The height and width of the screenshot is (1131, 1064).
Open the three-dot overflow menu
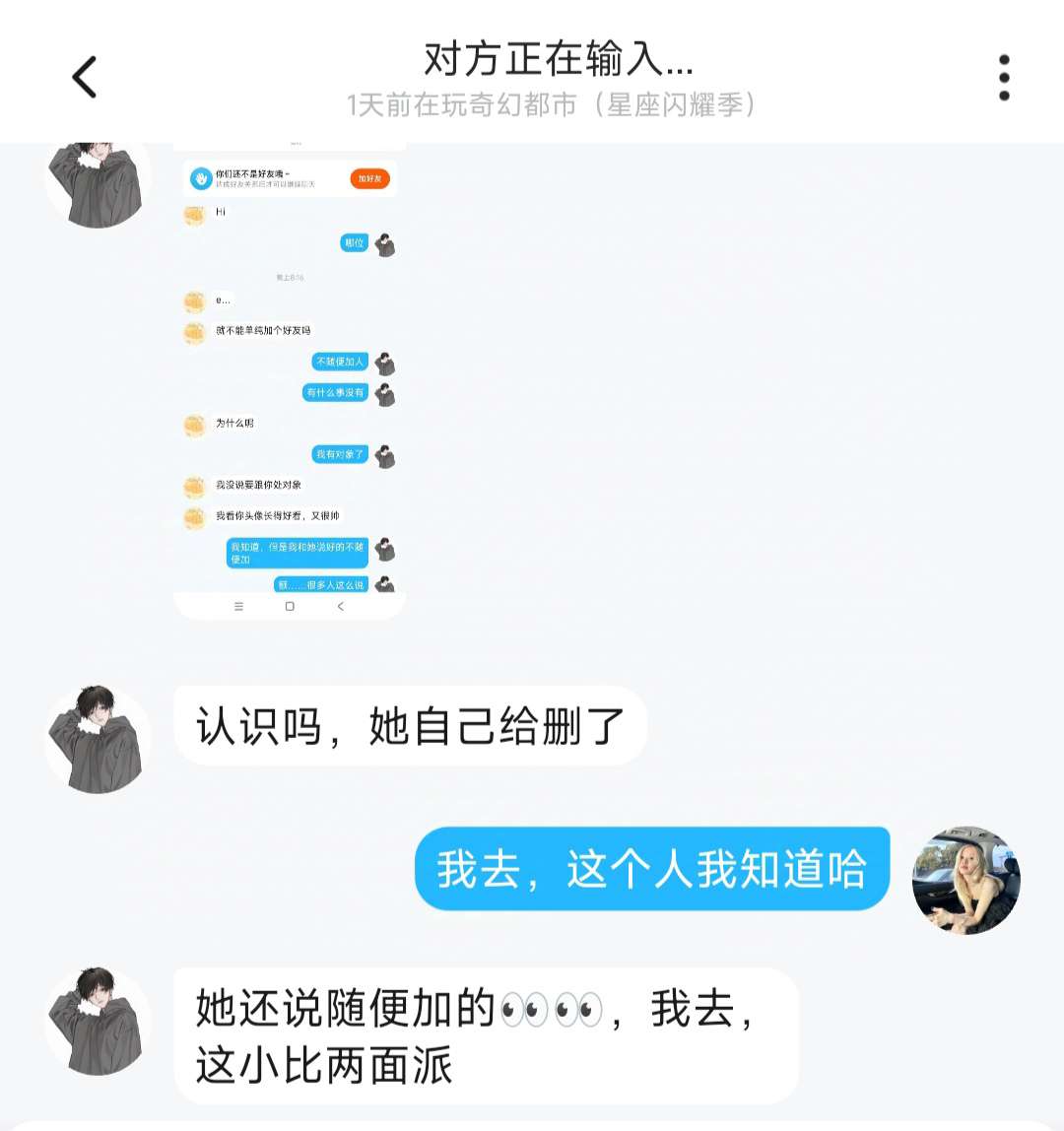click(1004, 77)
